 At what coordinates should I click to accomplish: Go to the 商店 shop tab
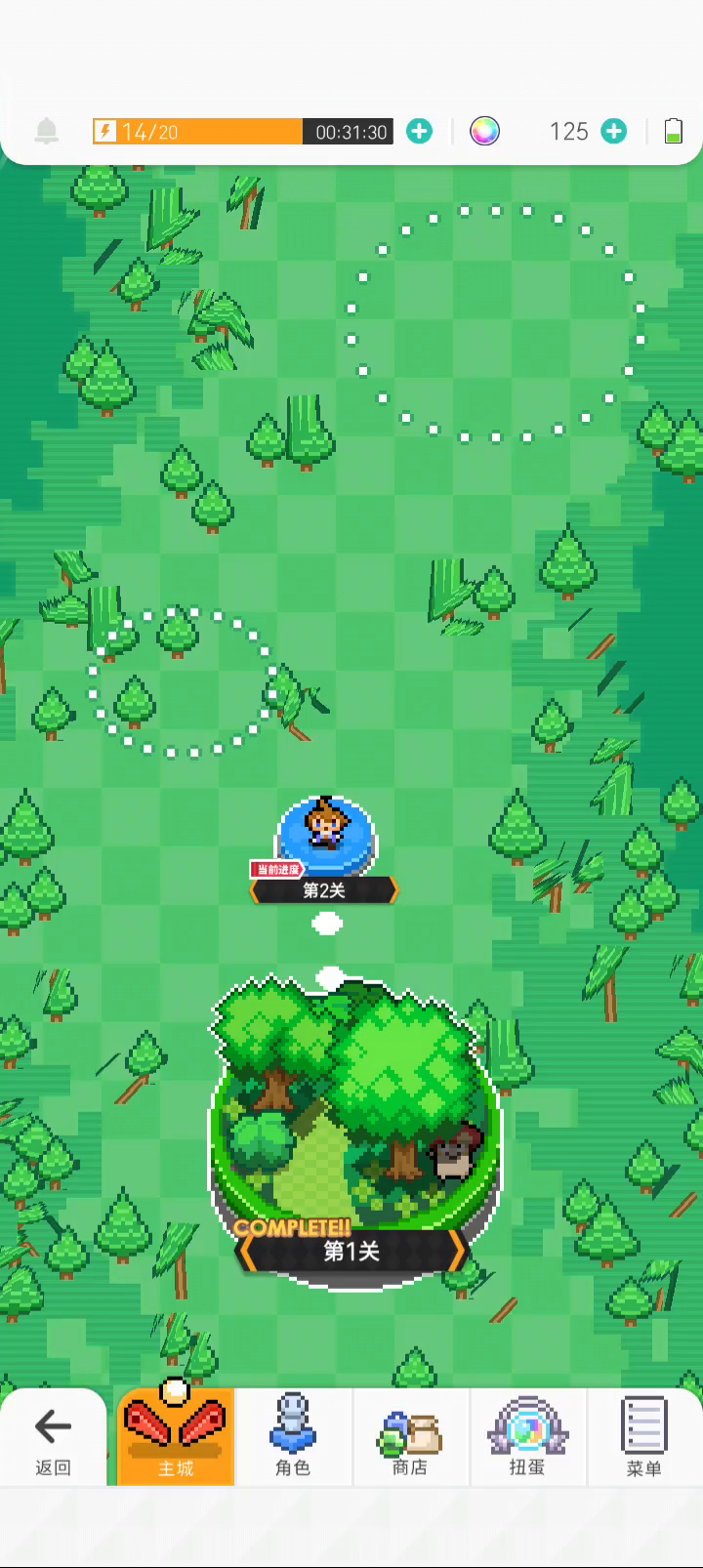click(410, 1436)
